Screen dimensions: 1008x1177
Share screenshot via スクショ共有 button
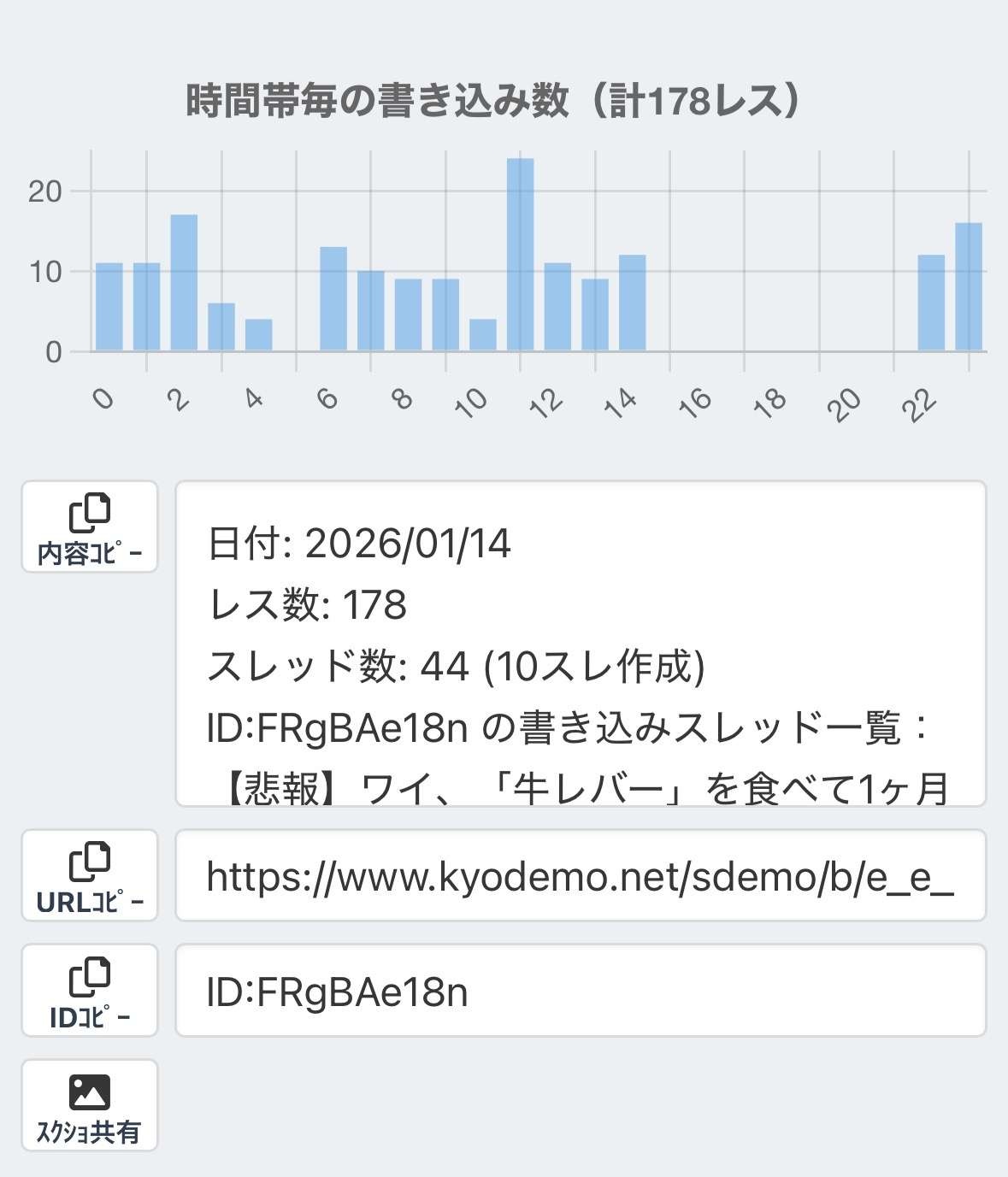(x=90, y=1106)
